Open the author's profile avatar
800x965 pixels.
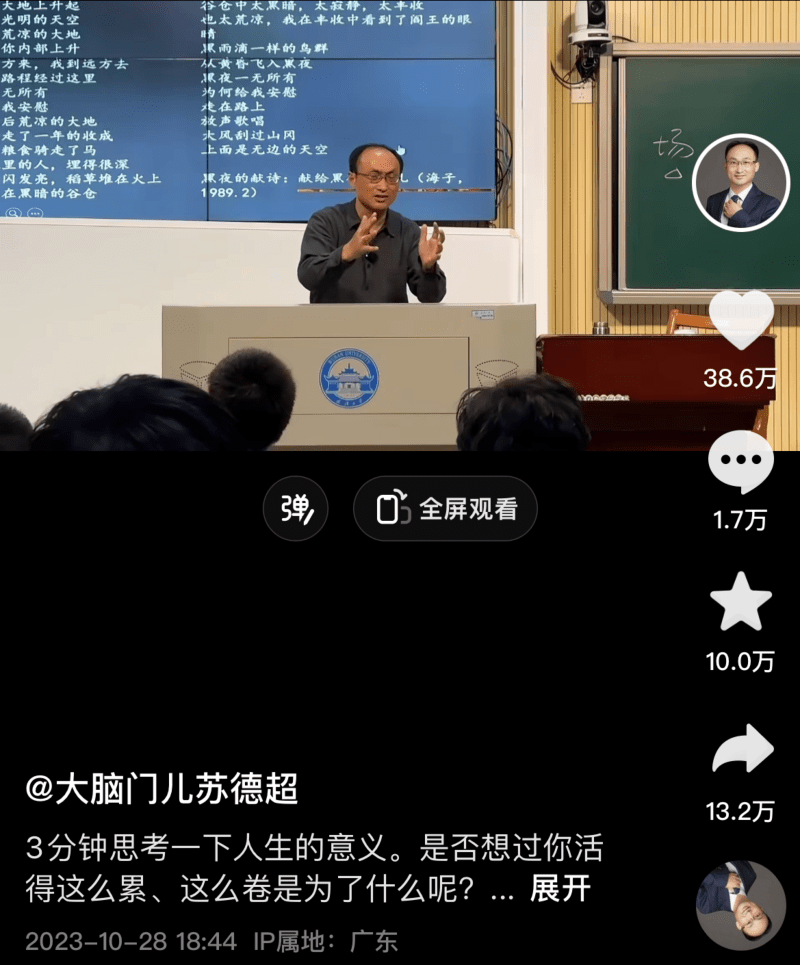pos(741,183)
